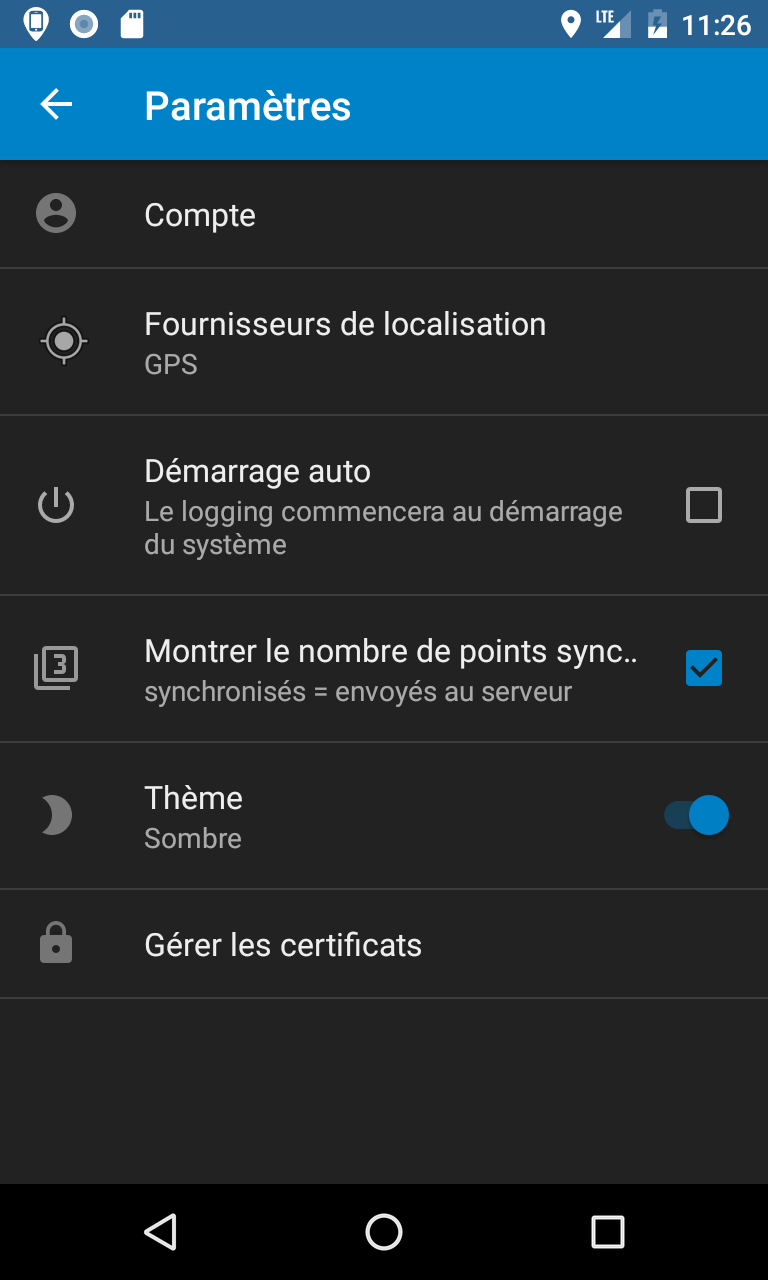Tap the system home button

coord(384,1232)
